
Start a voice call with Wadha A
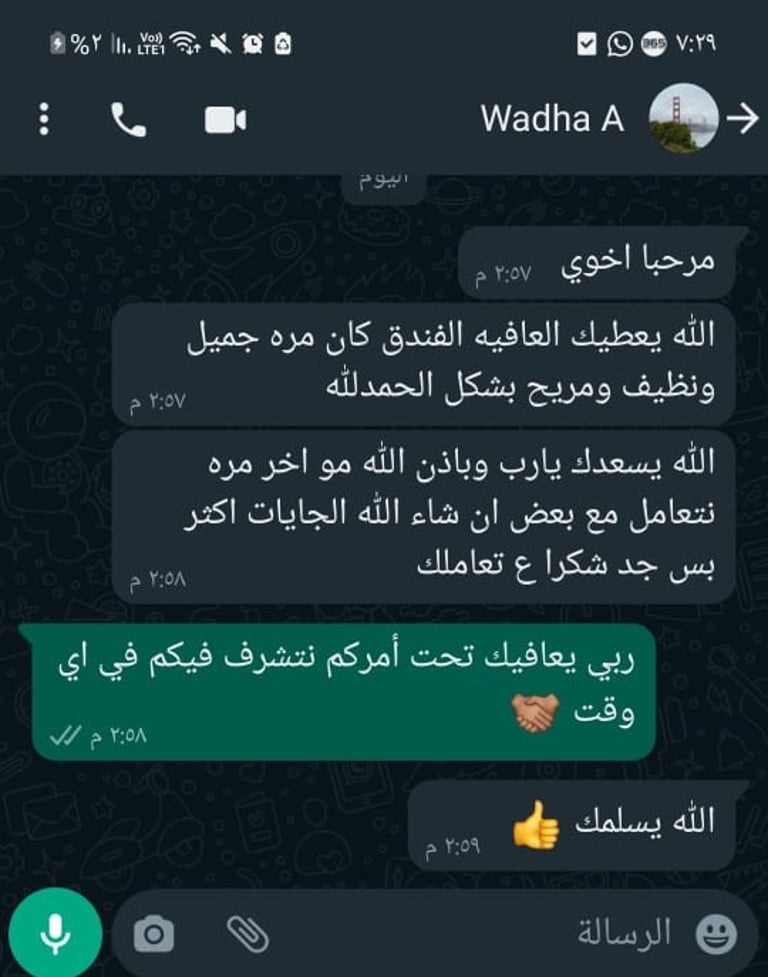click(128, 121)
